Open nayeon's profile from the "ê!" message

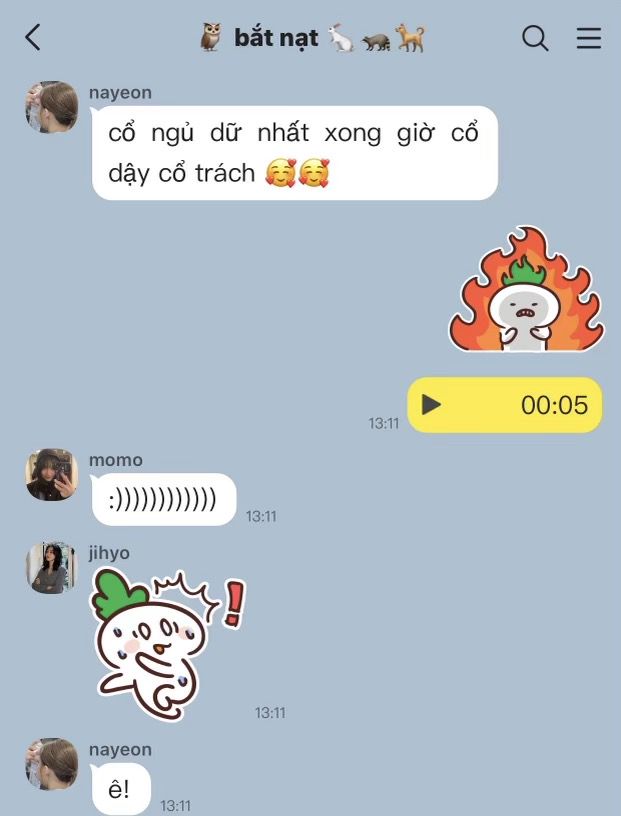tap(52, 764)
